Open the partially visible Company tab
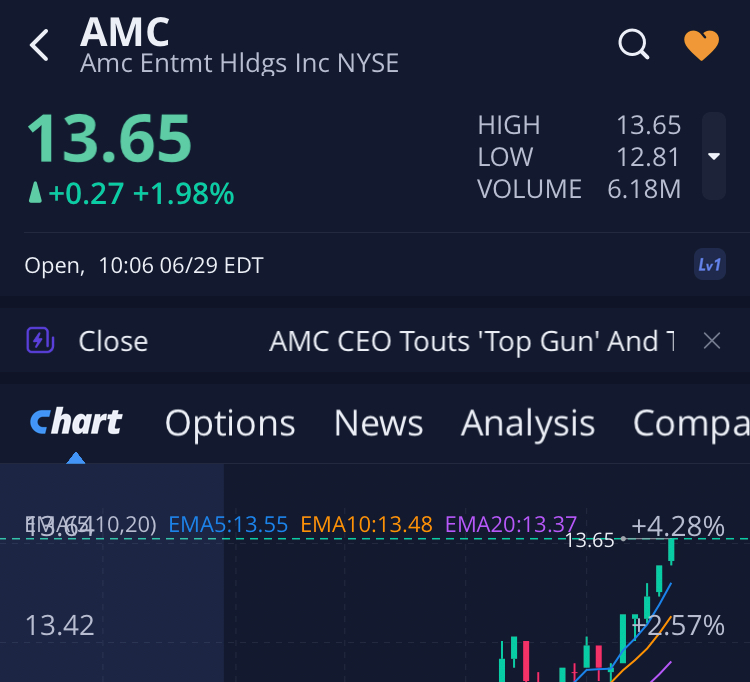 pos(690,424)
